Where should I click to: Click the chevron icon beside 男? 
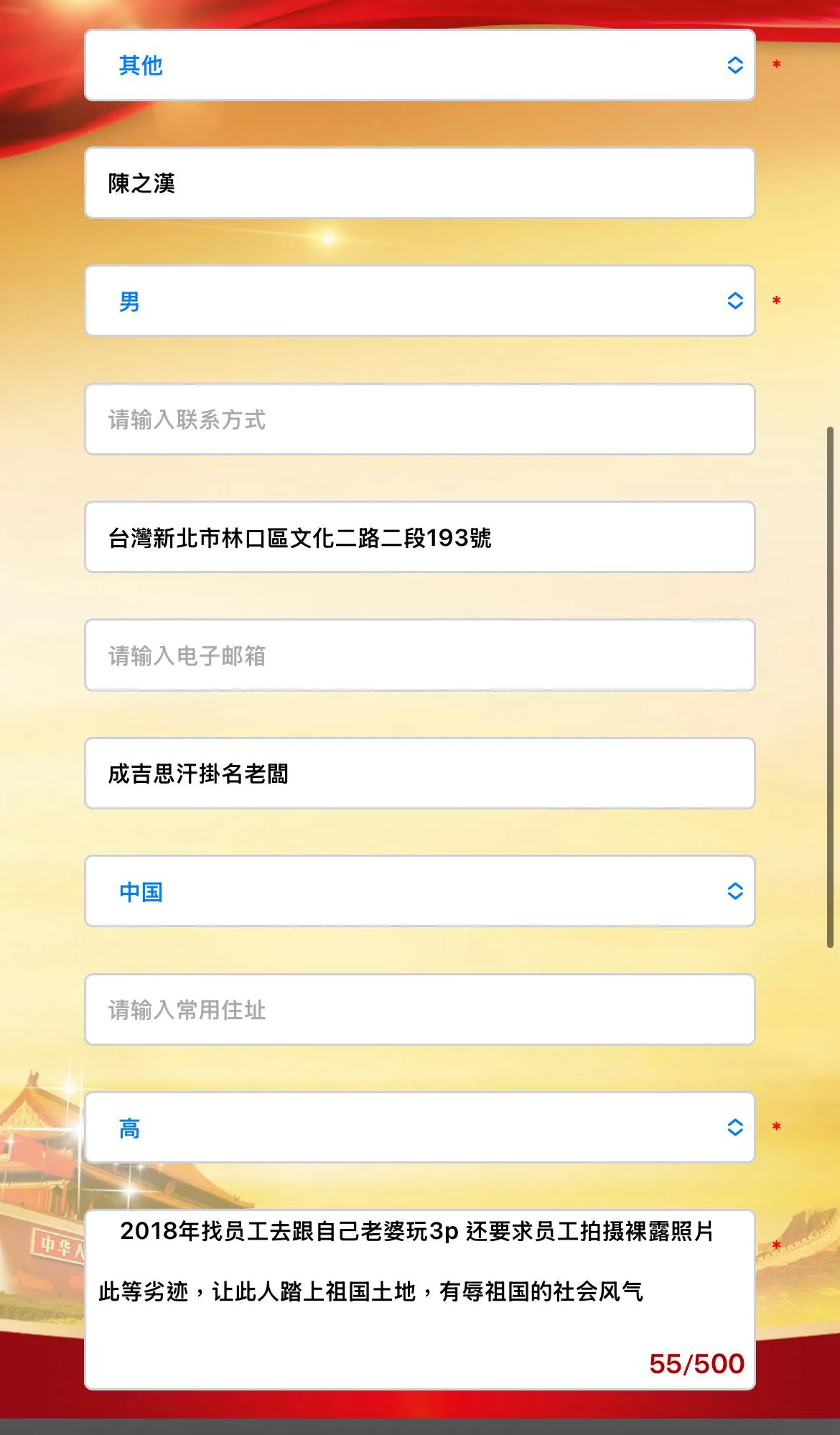pos(735,302)
